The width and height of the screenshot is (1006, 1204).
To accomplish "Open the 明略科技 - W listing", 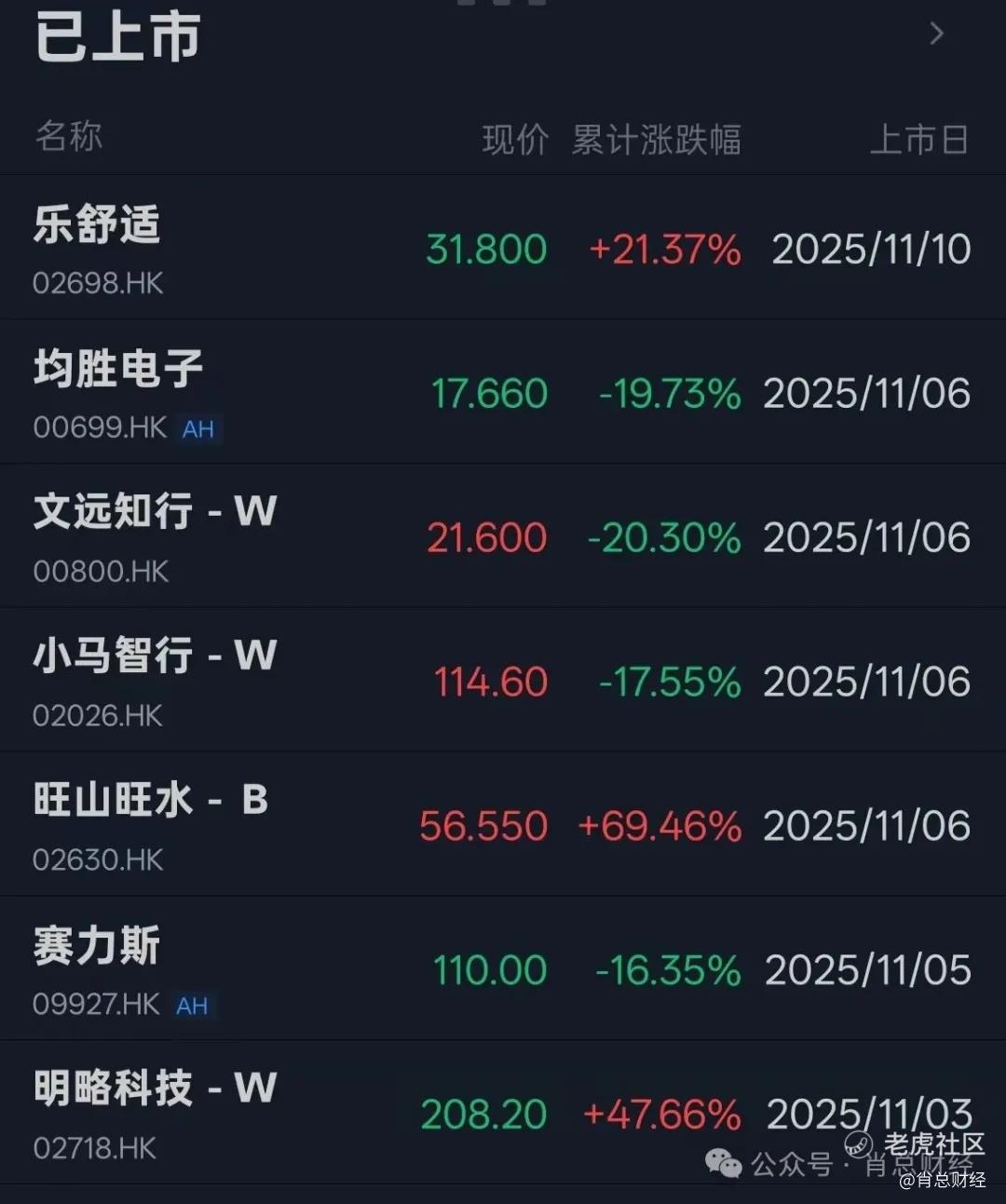I will 503,1114.
